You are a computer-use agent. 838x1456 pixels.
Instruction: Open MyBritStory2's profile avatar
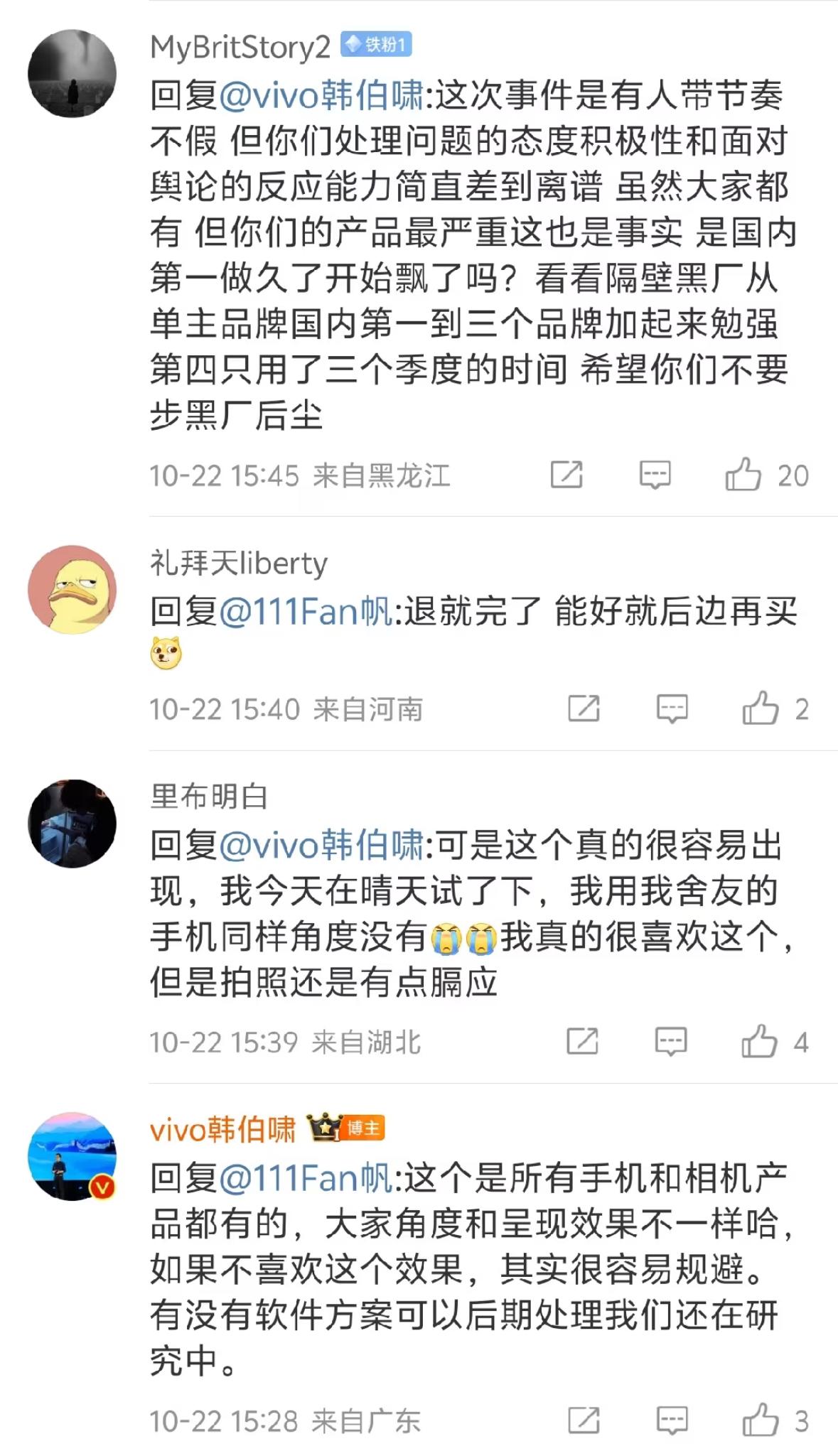[x=72, y=73]
